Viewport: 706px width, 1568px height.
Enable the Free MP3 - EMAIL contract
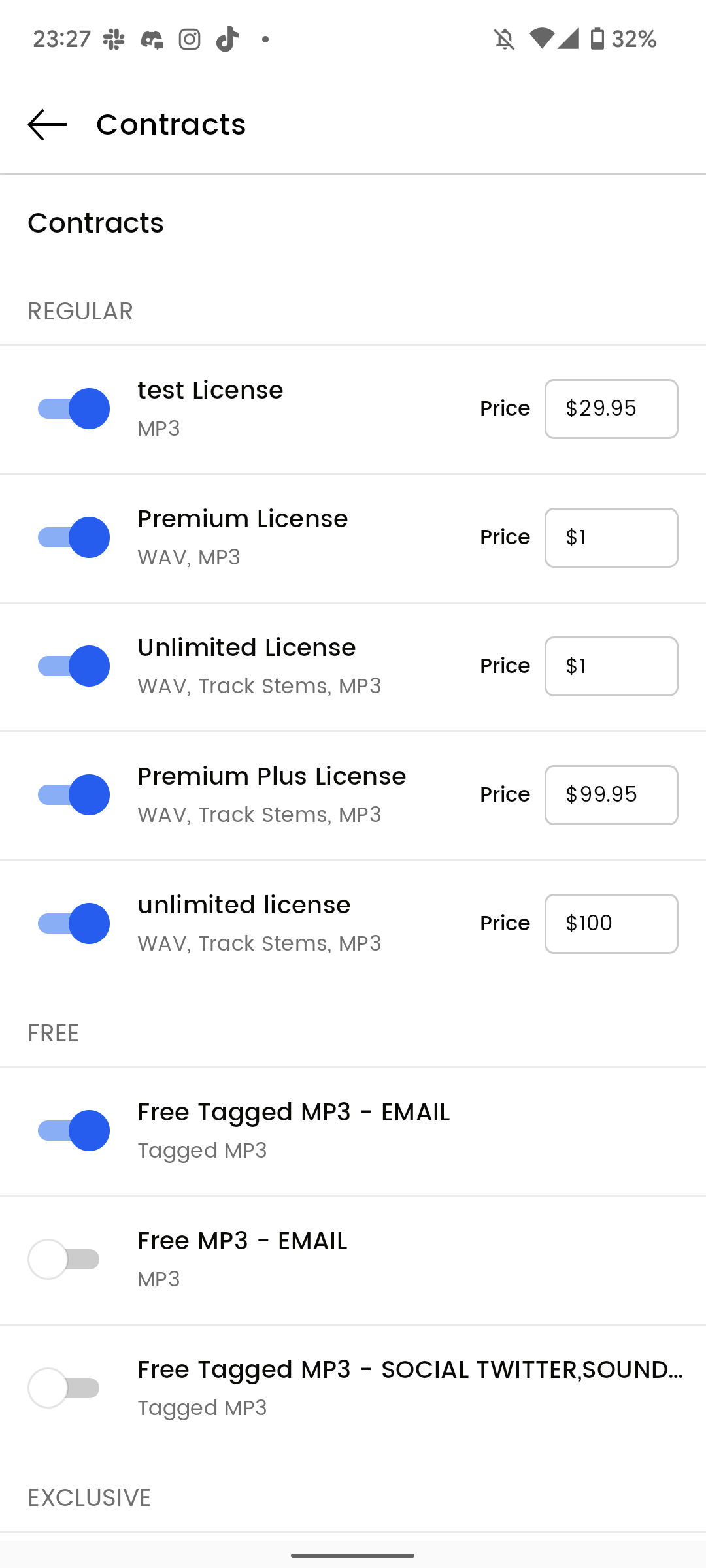tap(64, 1259)
